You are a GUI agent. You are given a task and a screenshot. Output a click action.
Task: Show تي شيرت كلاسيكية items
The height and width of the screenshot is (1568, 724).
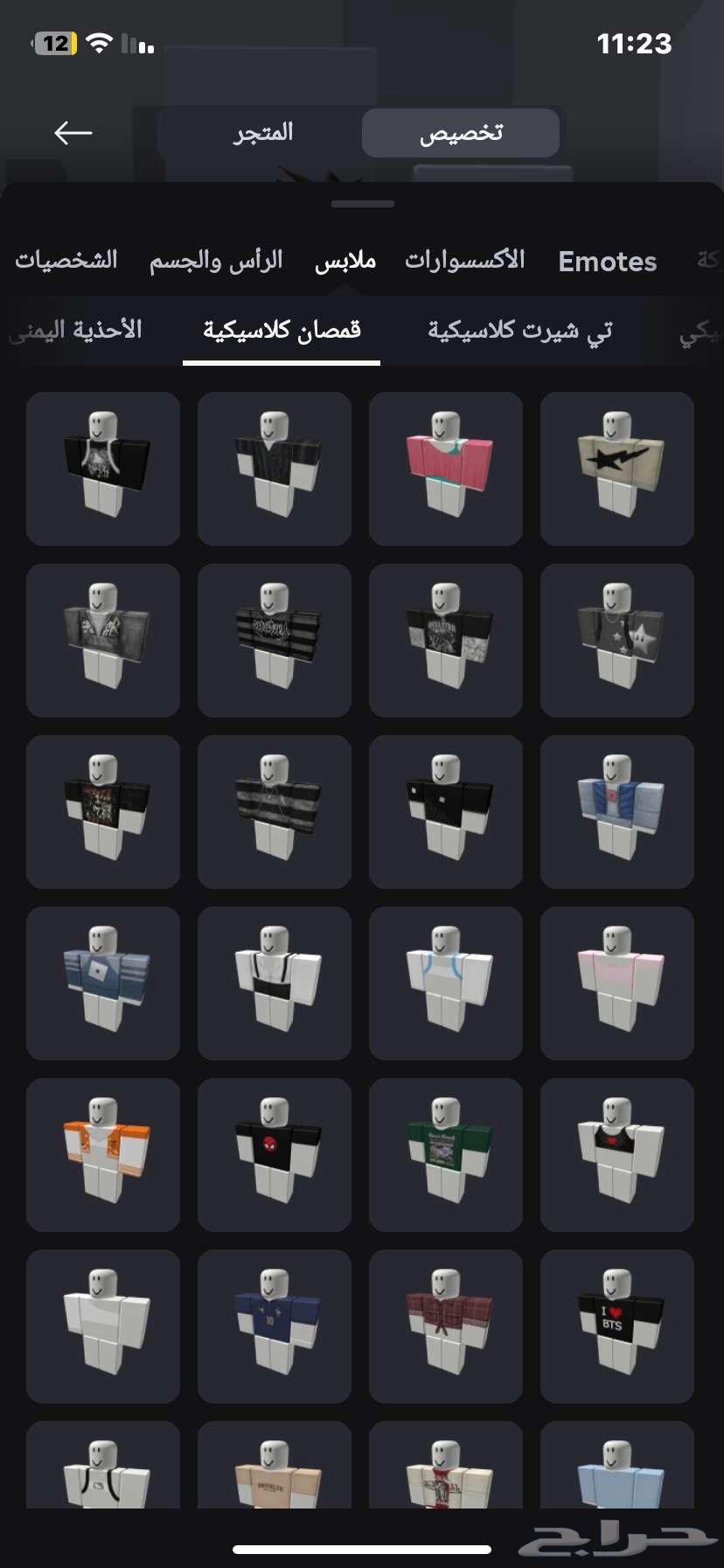click(519, 331)
